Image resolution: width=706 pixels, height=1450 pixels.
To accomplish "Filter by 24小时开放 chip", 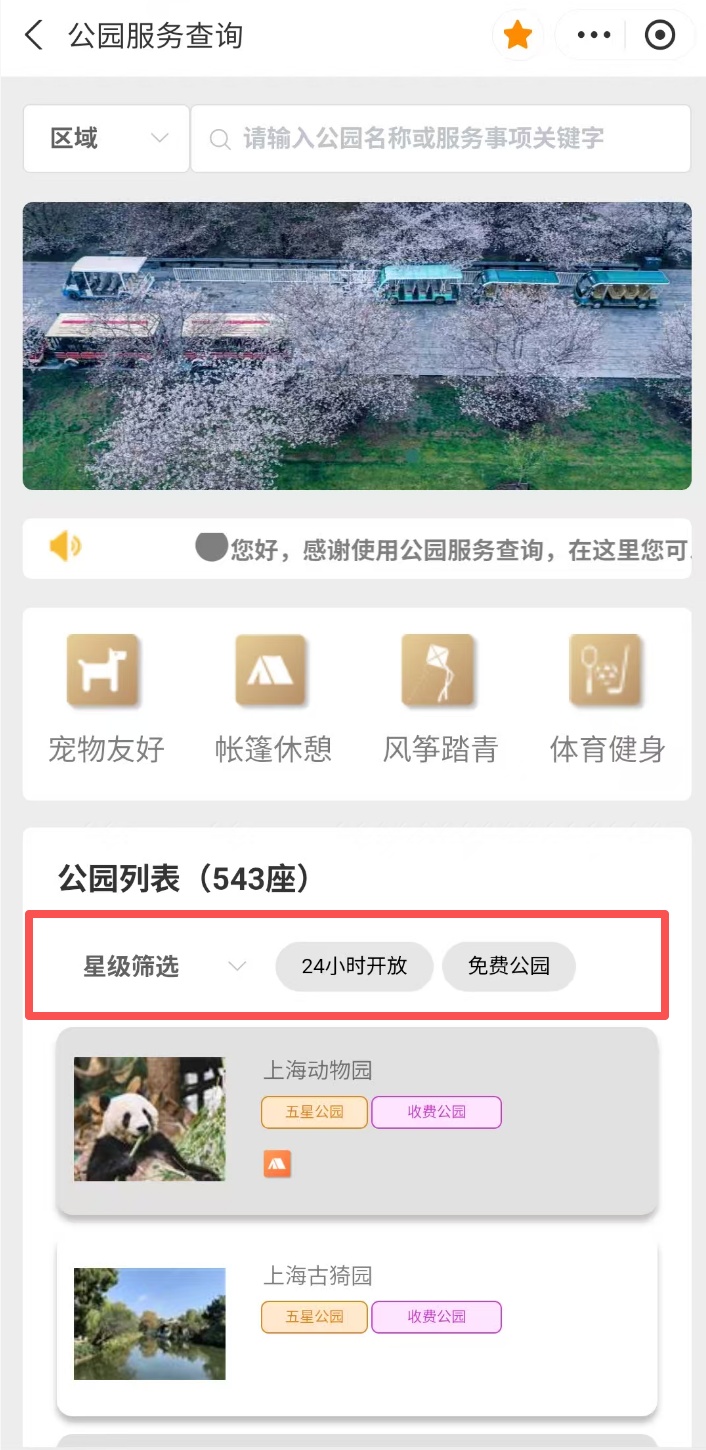I will click(x=354, y=967).
